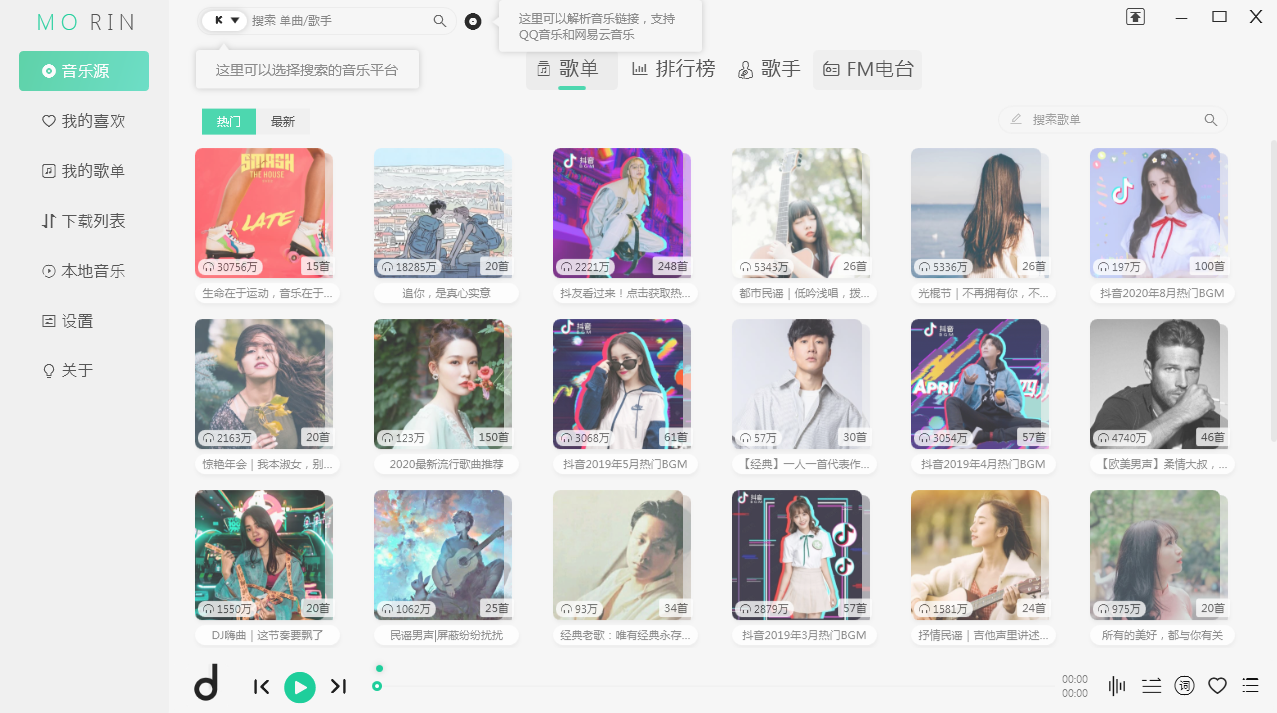The image size is (1277, 713).
Task: Open the 民谣男声 playlist card
Action: click(439, 555)
